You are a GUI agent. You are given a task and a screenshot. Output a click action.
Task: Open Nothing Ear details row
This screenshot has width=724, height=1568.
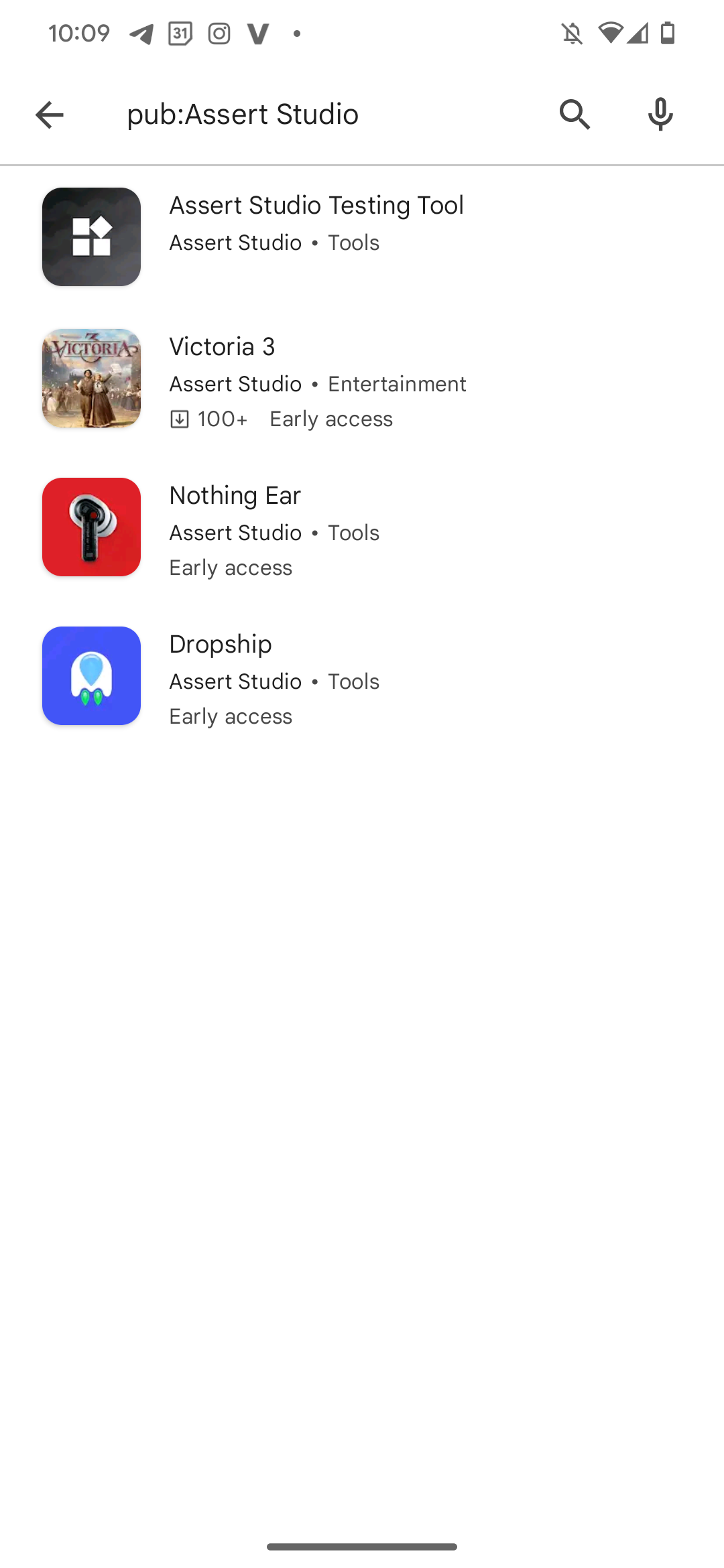point(235,495)
